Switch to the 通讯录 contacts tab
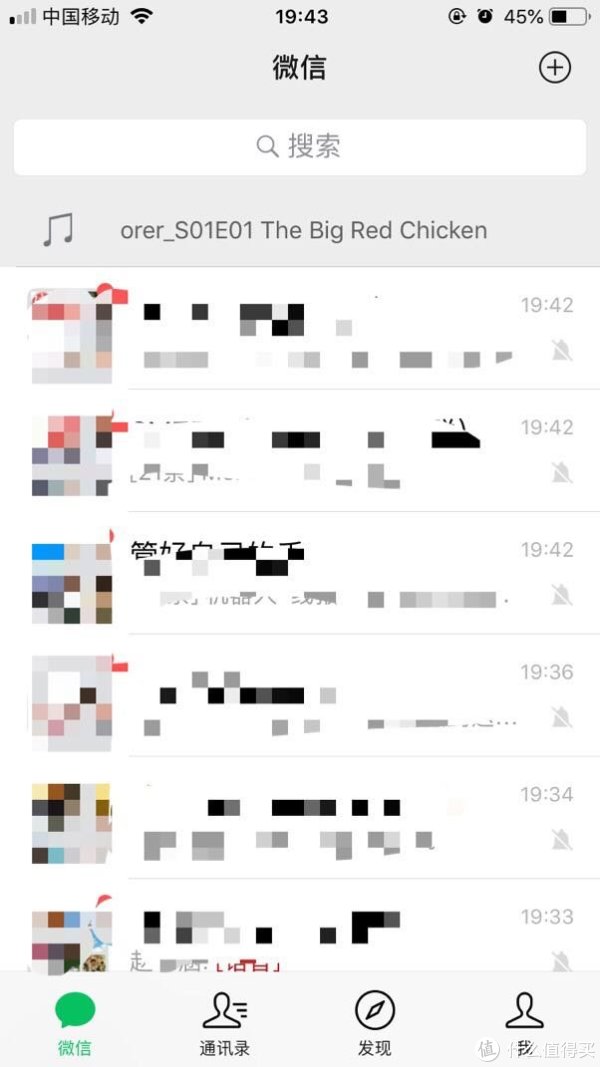Viewport: 600px width, 1067px height. click(x=224, y=1022)
